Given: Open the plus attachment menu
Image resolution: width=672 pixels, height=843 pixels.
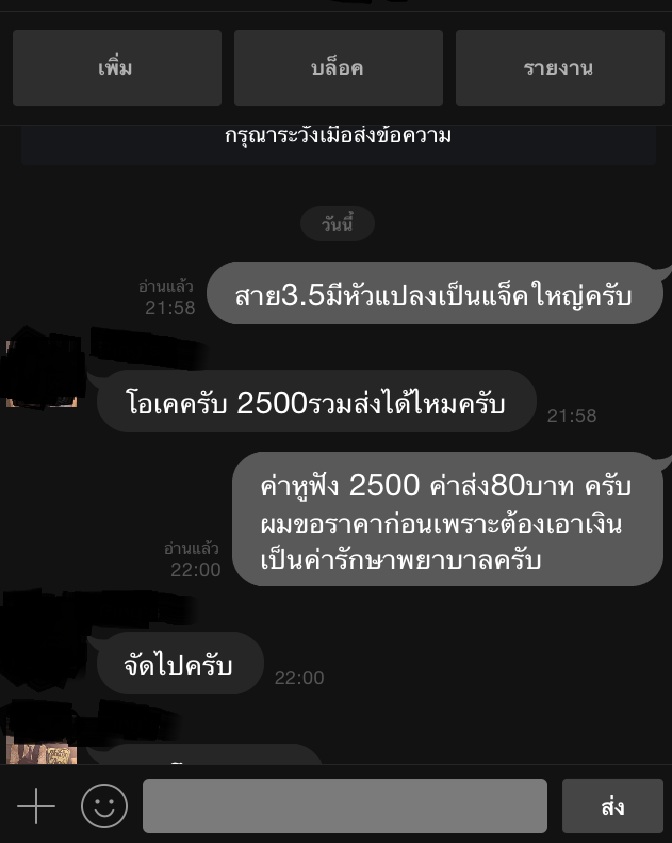Looking at the screenshot, I should pyautogui.click(x=36, y=806).
